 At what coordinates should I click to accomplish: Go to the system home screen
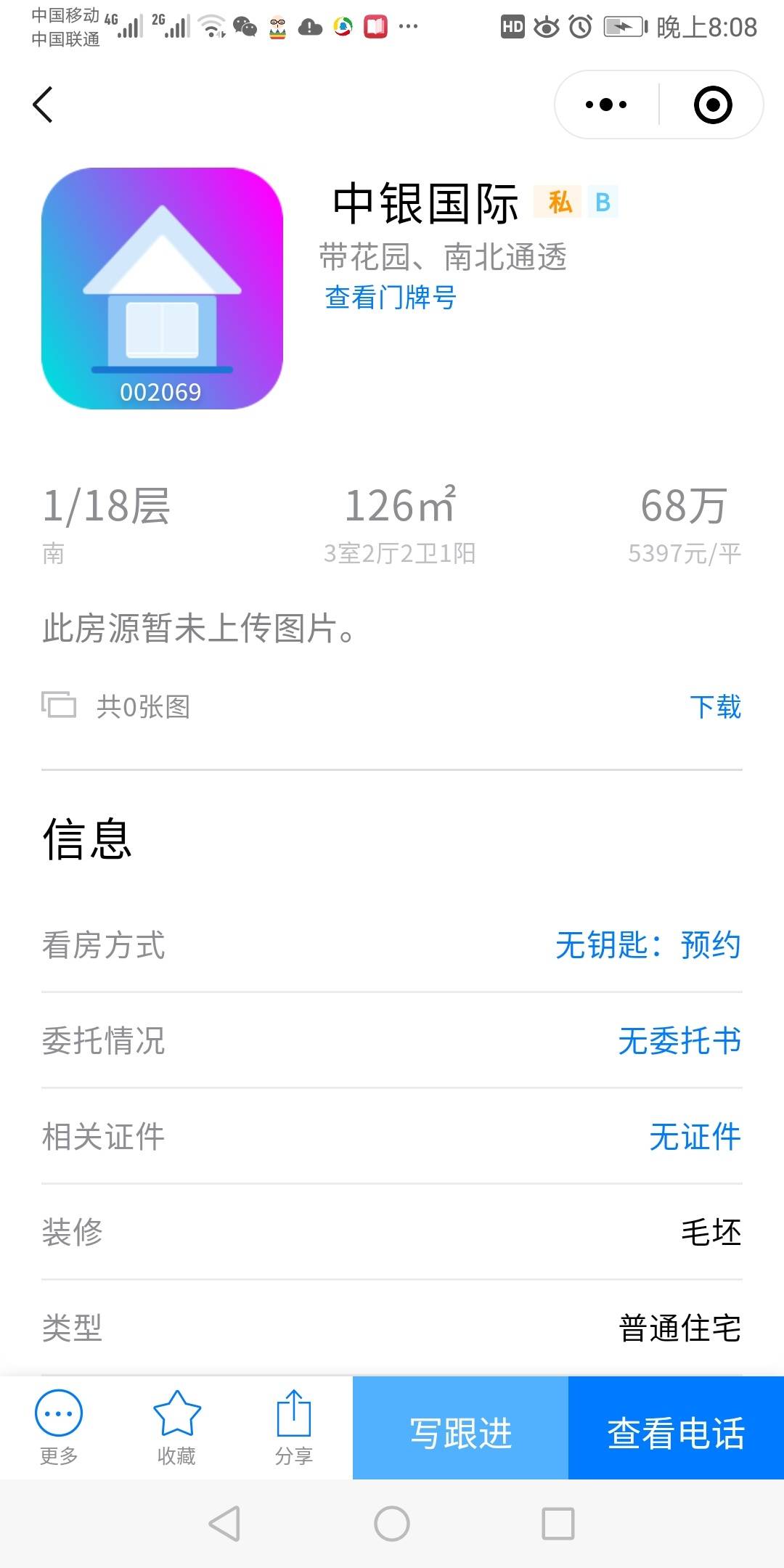pos(392,1523)
